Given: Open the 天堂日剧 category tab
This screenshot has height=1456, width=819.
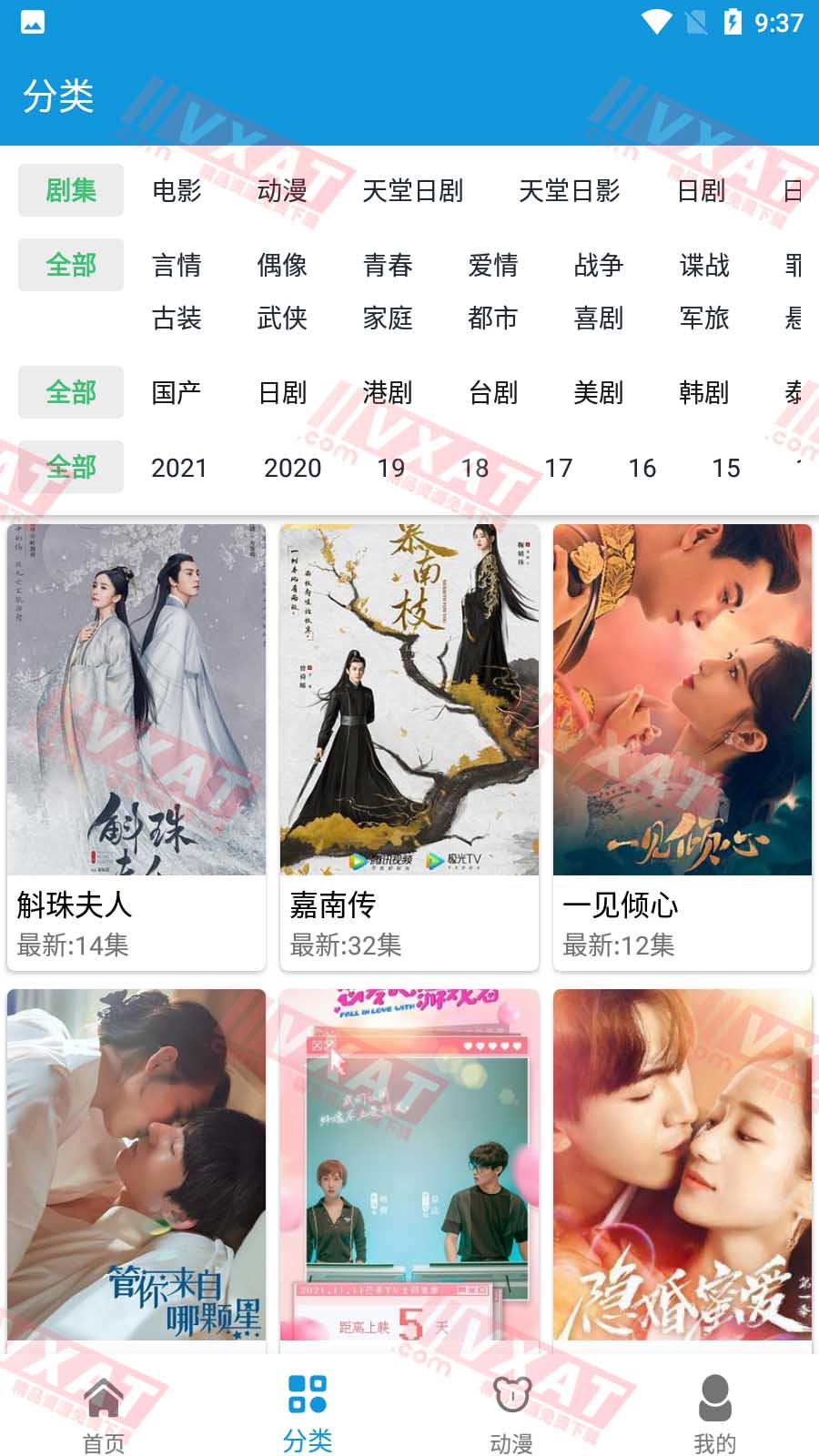Looking at the screenshot, I should coord(413,191).
